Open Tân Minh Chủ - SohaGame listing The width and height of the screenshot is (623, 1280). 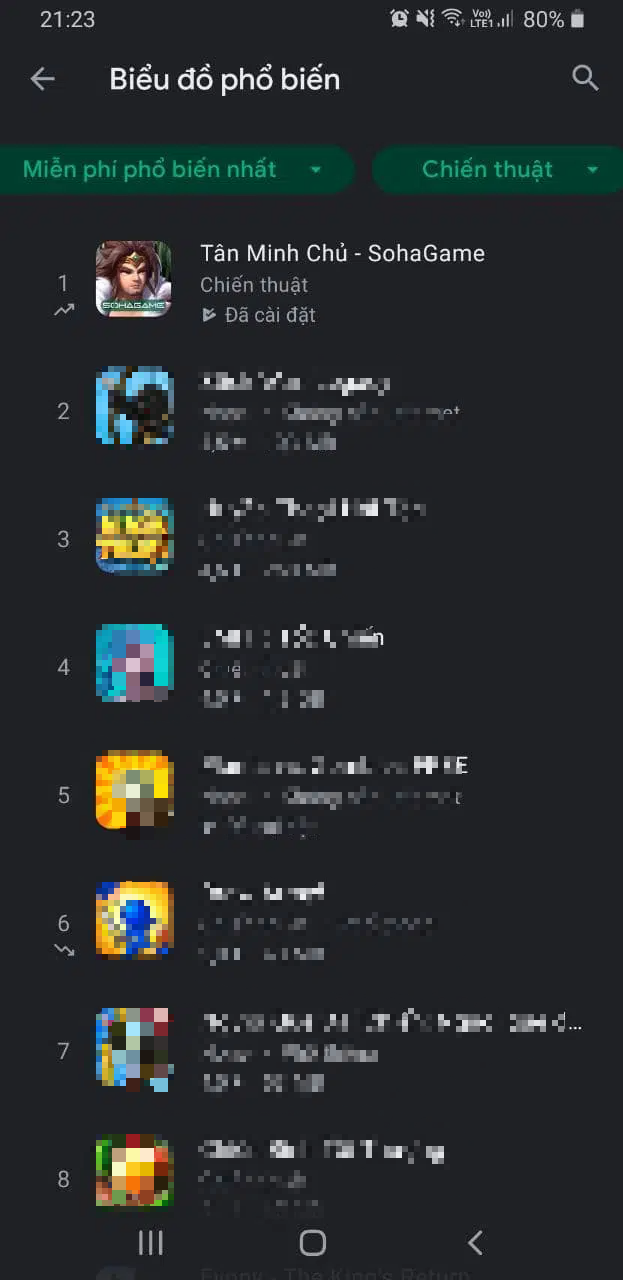coord(311,283)
